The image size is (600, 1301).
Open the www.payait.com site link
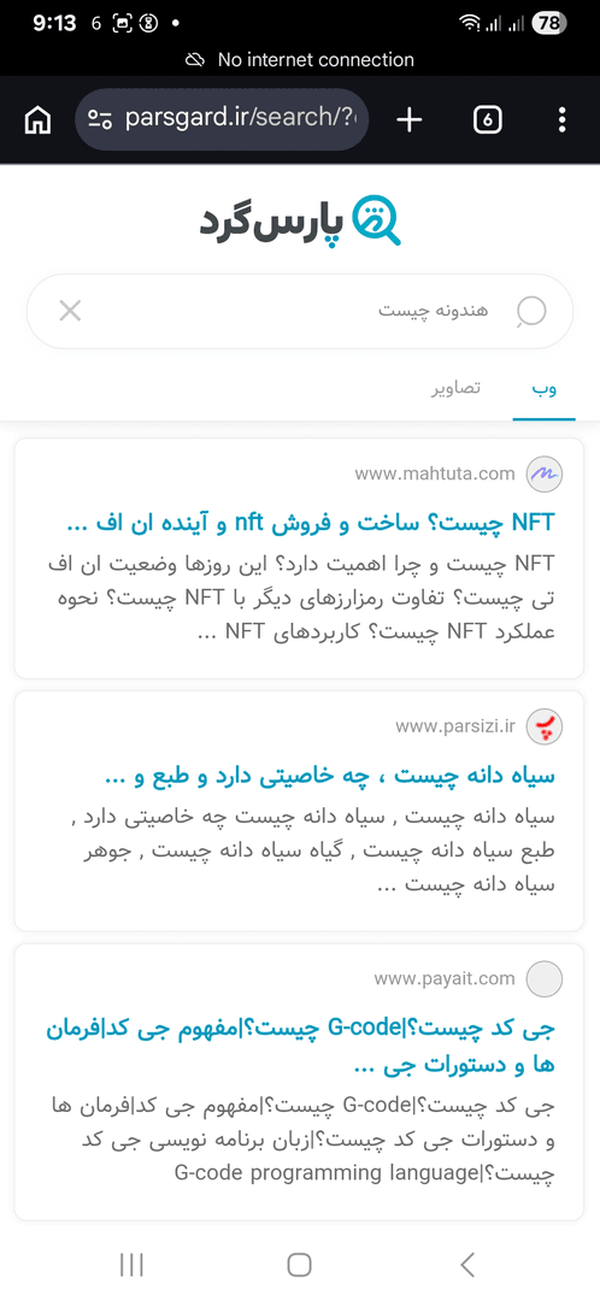[x=445, y=978]
